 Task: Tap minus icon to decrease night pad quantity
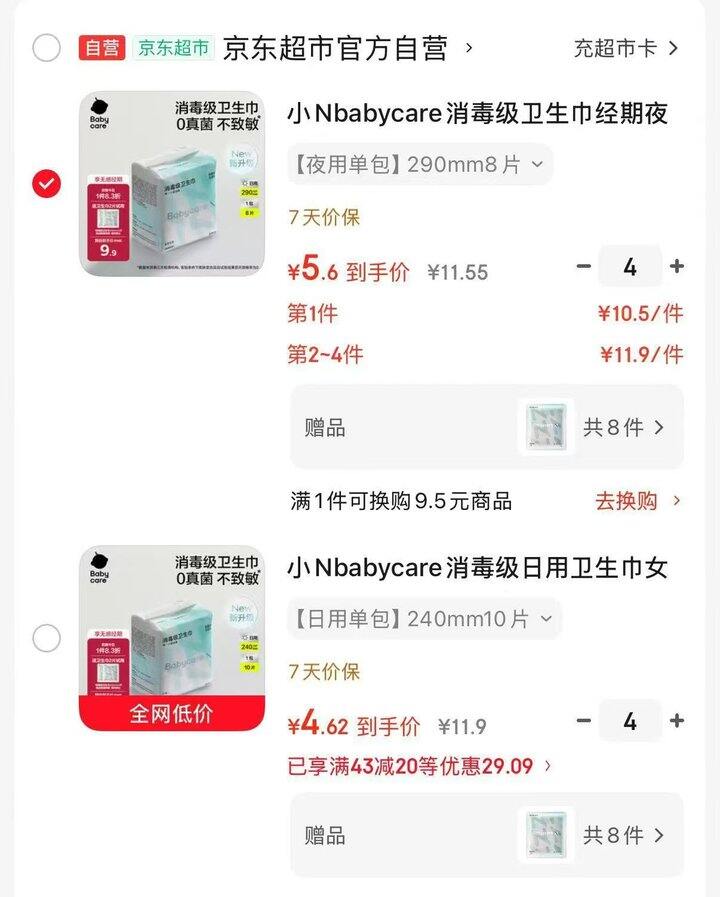[585, 265]
